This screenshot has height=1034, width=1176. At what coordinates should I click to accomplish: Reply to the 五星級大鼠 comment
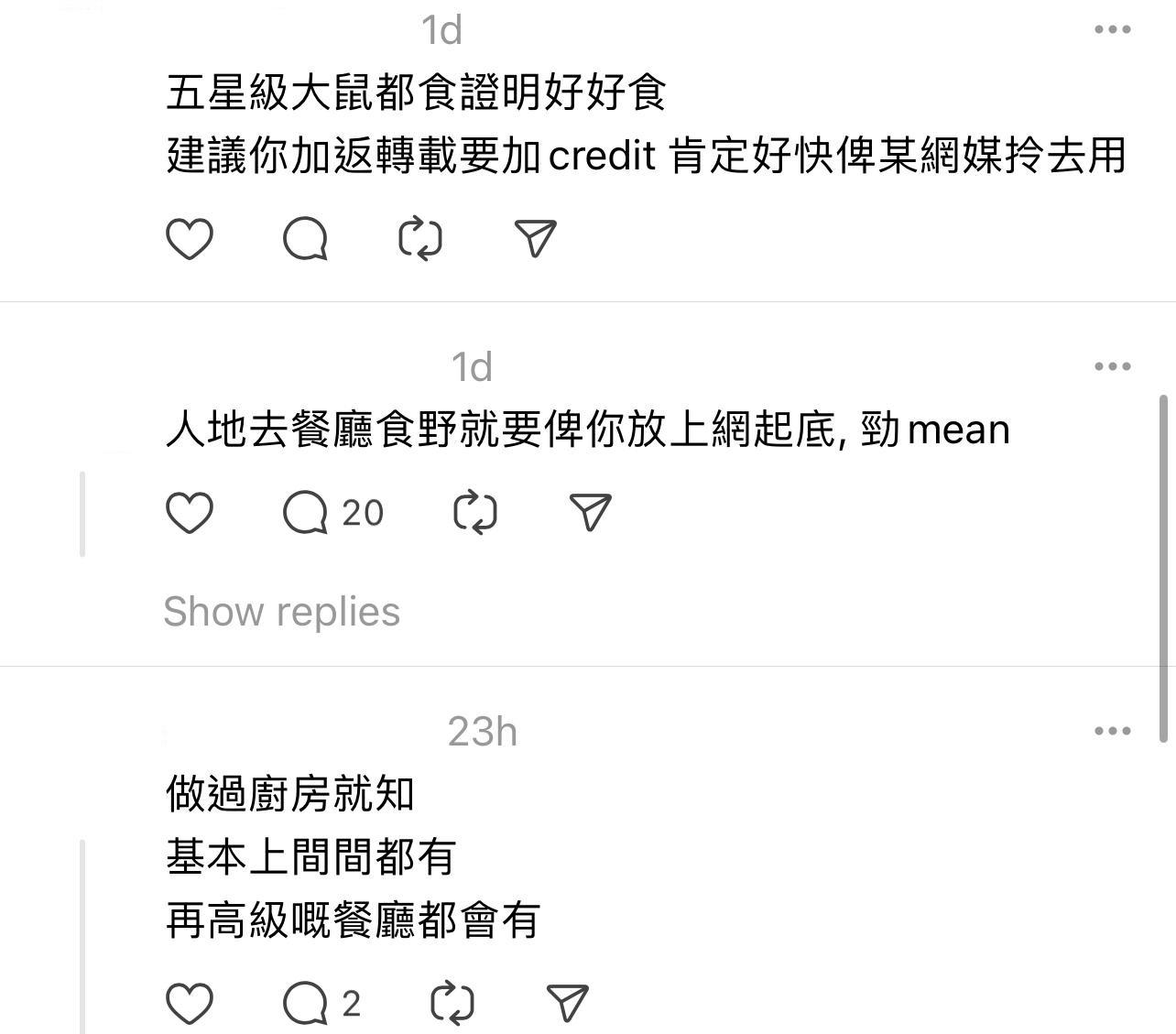[x=305, y=239]
